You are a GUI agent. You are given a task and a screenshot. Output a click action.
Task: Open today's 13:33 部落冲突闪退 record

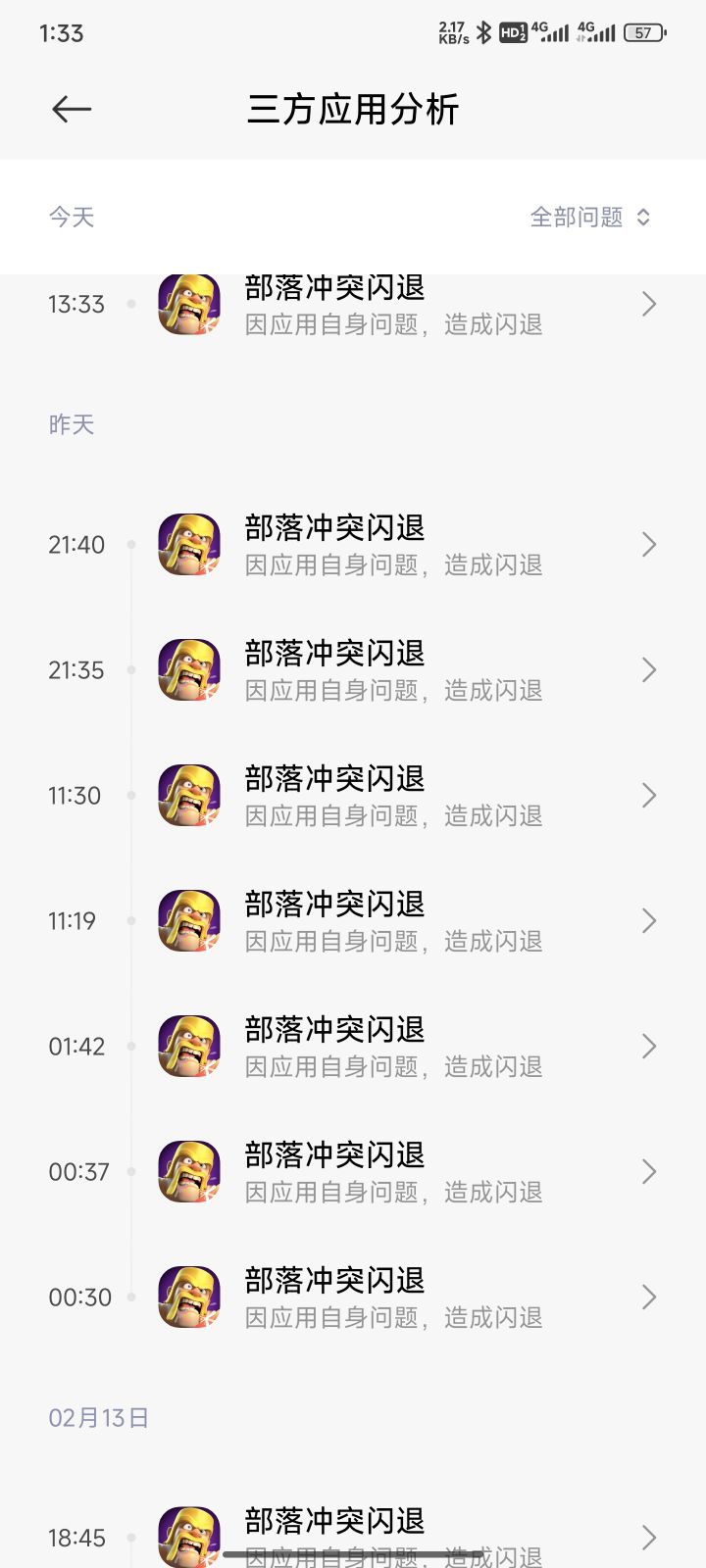(392, 305)
